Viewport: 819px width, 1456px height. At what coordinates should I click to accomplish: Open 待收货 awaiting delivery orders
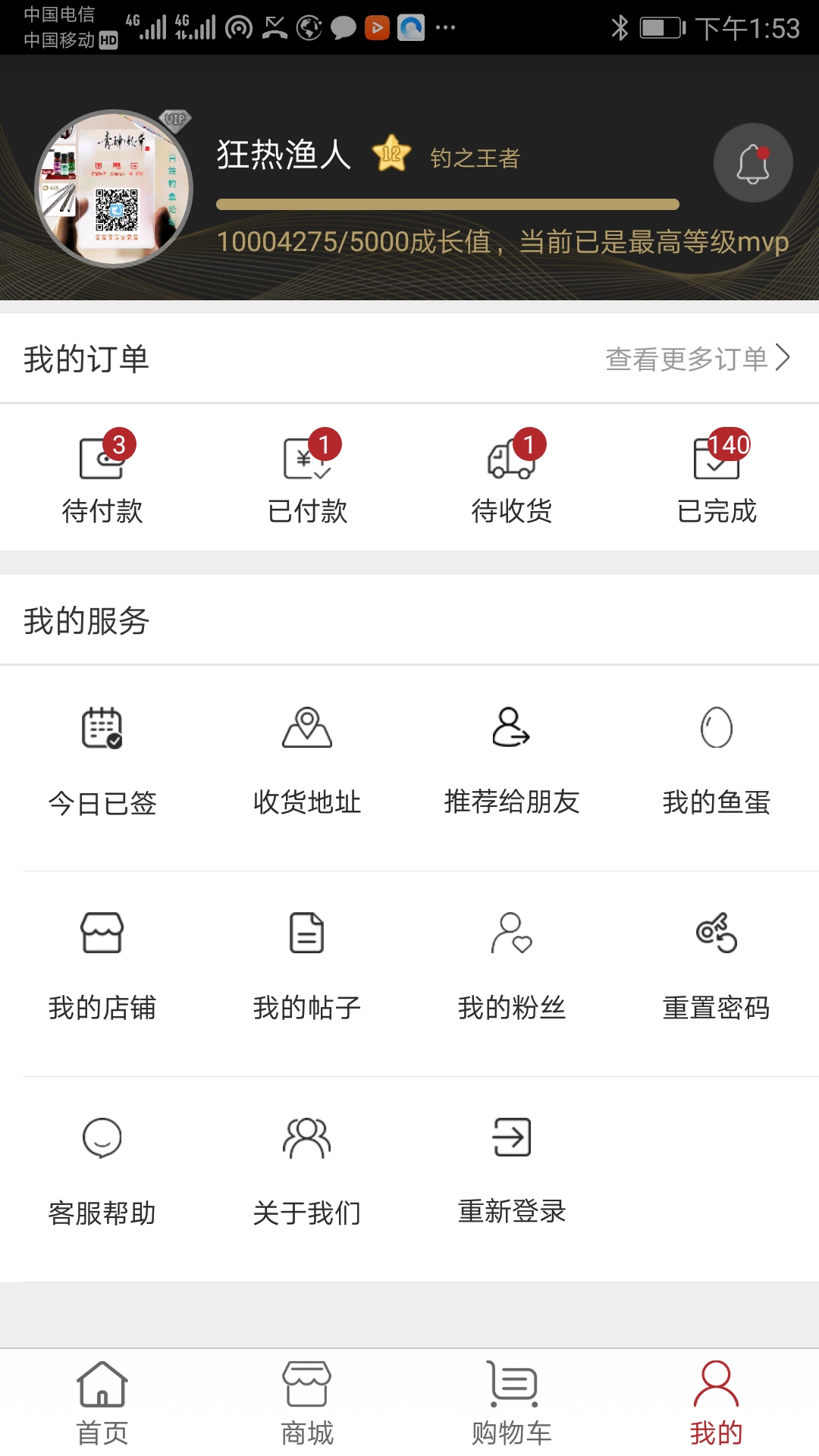click(x=512, y=478)
